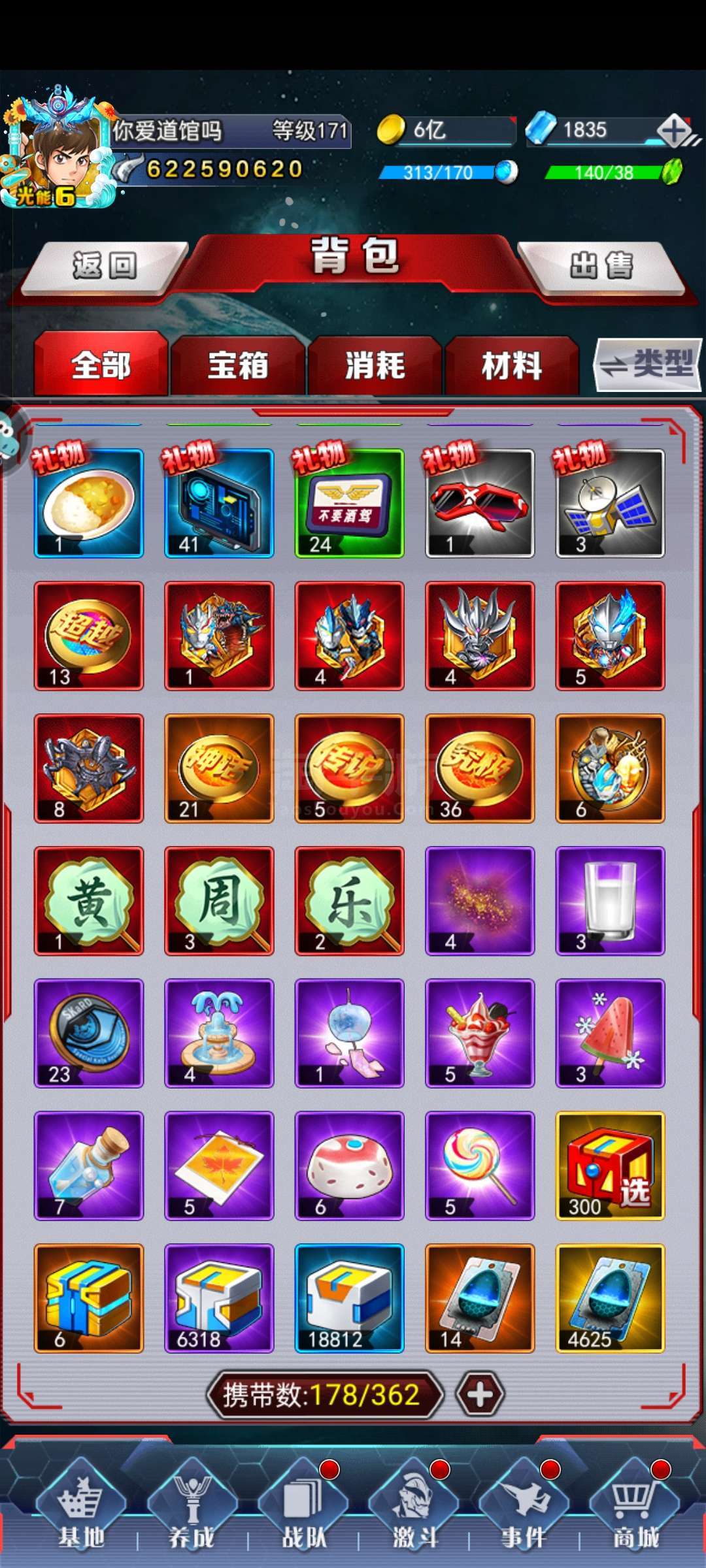
Task: Open the 选 selection box with 300
Action: [610, 1166]
